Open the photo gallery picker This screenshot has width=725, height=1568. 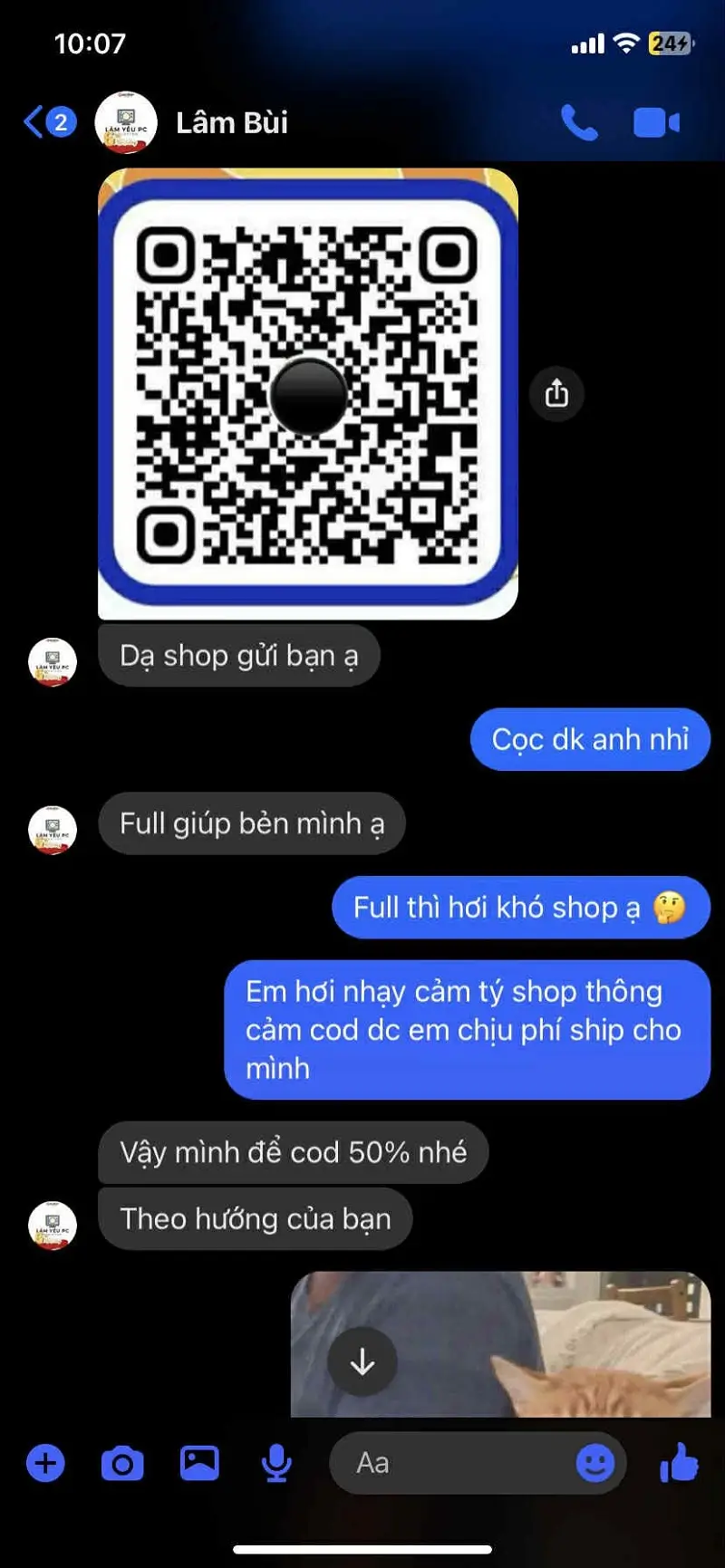[x=198, y=1462]
